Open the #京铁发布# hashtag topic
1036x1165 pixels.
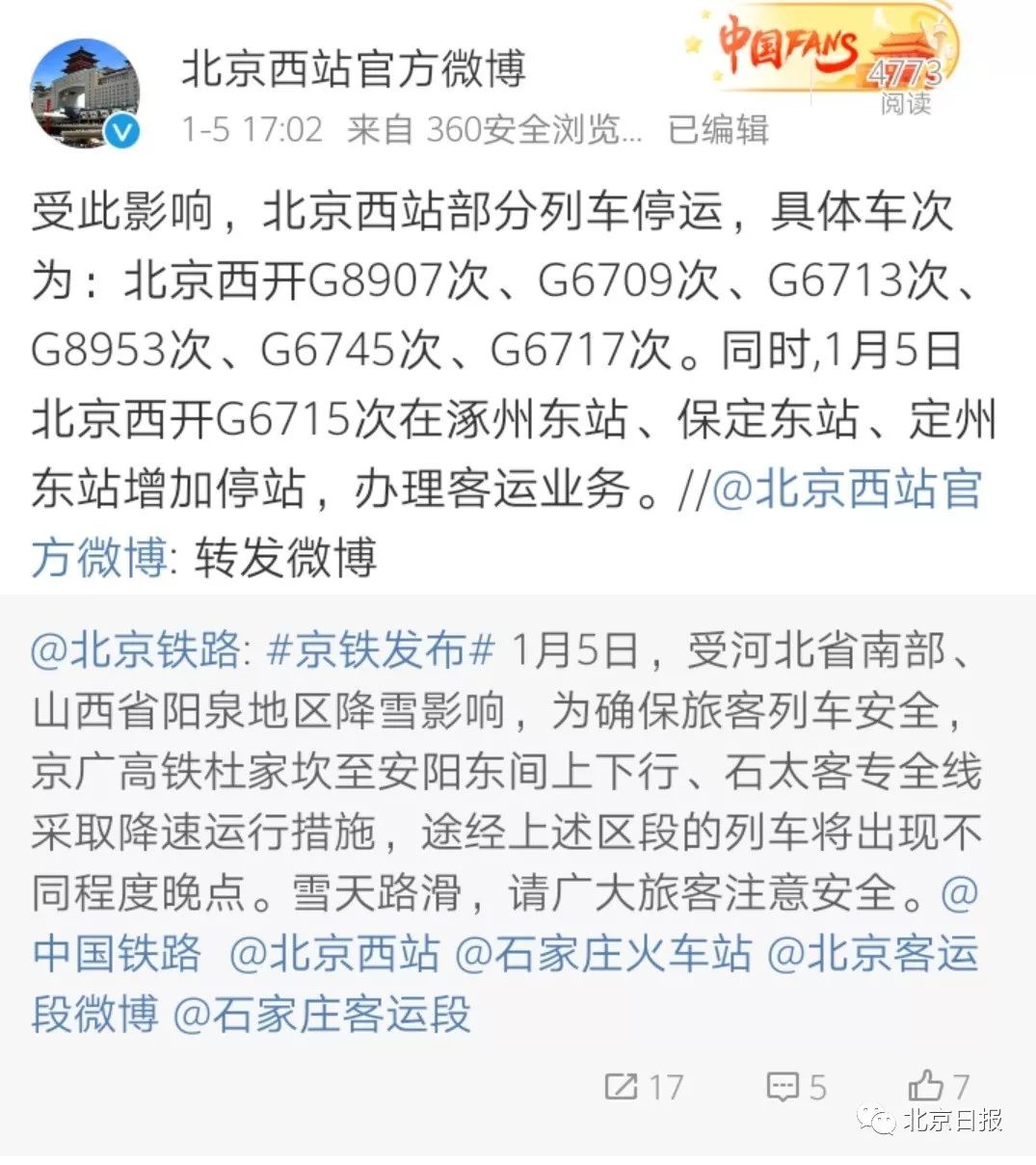(x=381, y=652)
